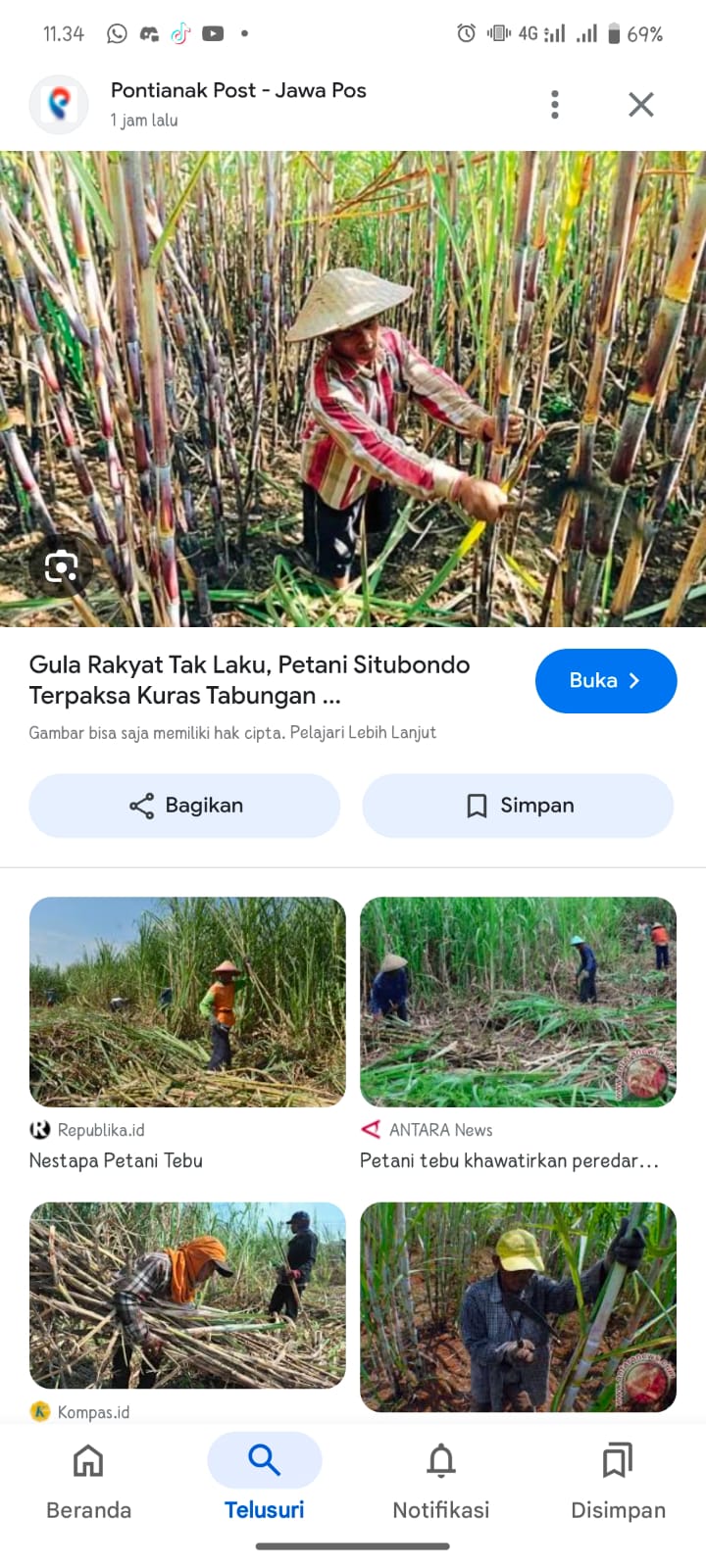Open Google Lens on the main image

(x=62, y=565)
